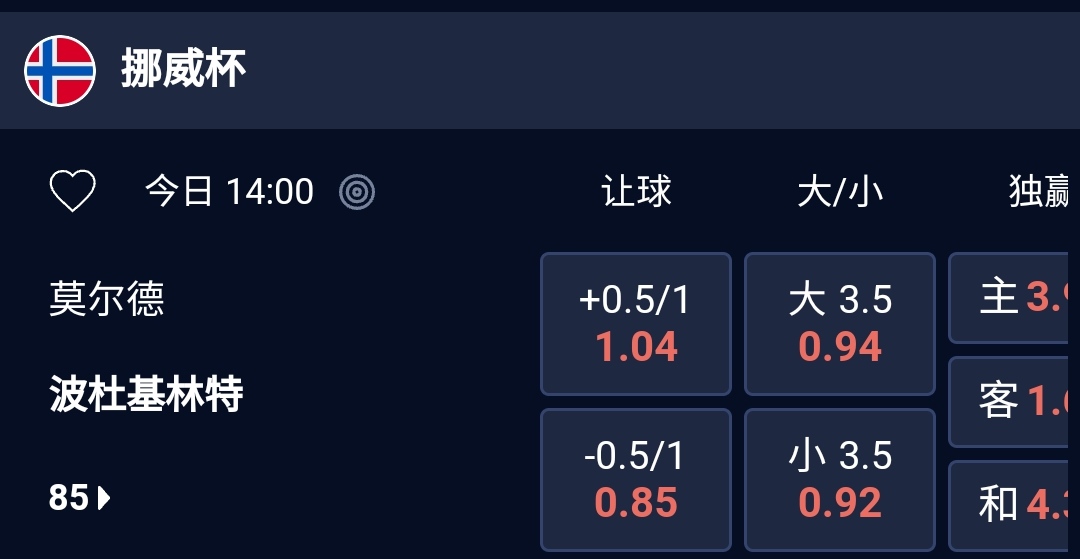Pick the 和 draw odds
The width and height of the screenshot is (1080, 559).
(1014, 505)
